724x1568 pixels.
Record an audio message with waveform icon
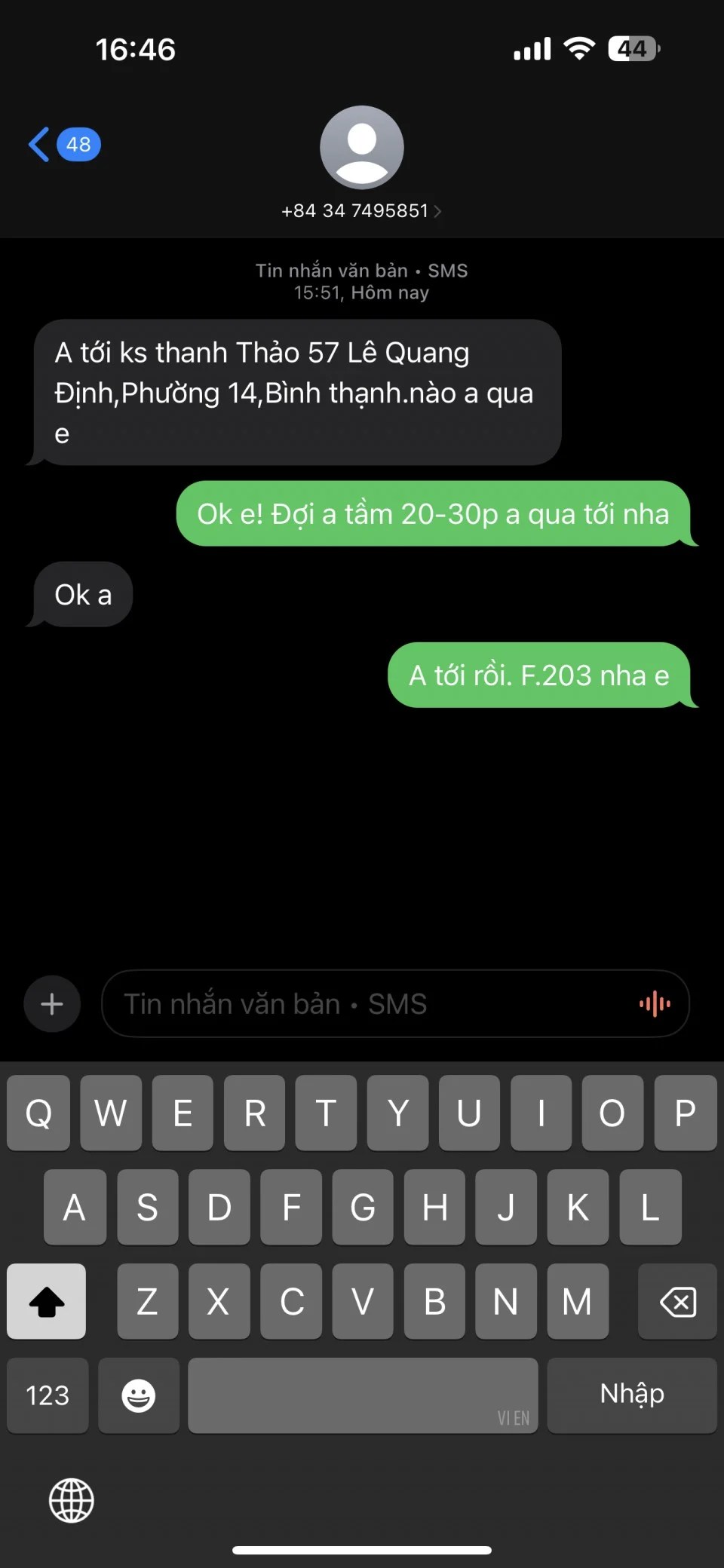(655, 1004)
